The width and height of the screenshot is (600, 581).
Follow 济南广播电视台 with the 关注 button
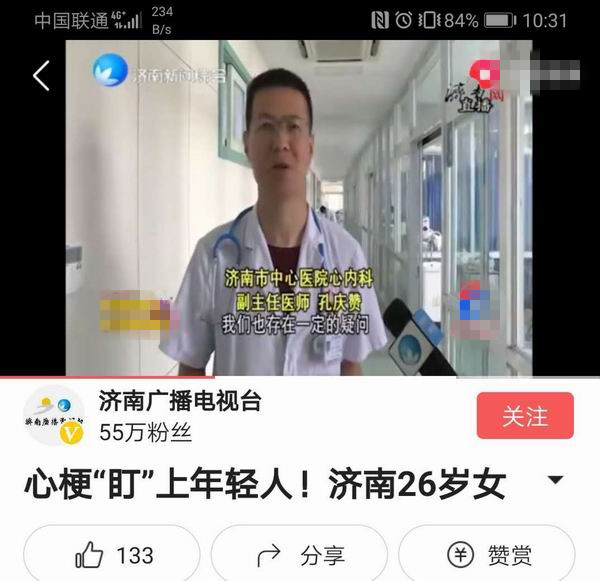click(x=525, y=416)
